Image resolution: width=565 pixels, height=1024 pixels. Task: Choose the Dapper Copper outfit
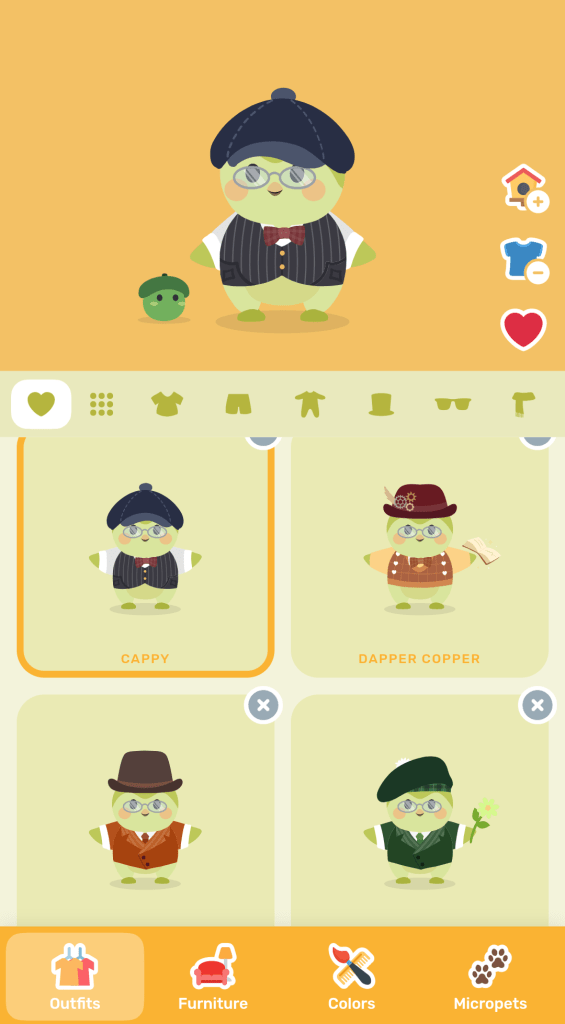pyautogui.click(x=419, y=557)
